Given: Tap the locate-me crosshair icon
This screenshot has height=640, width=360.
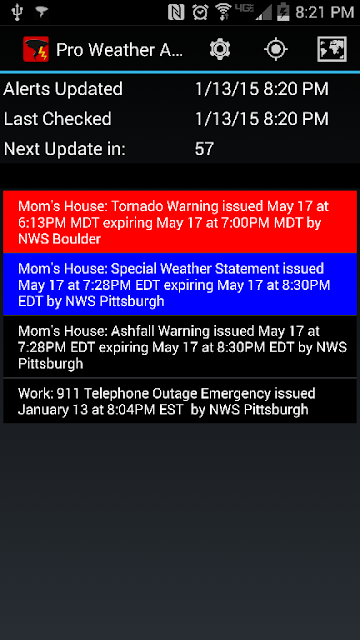Looking at the screenshot, I should click(x=276, y=49).
